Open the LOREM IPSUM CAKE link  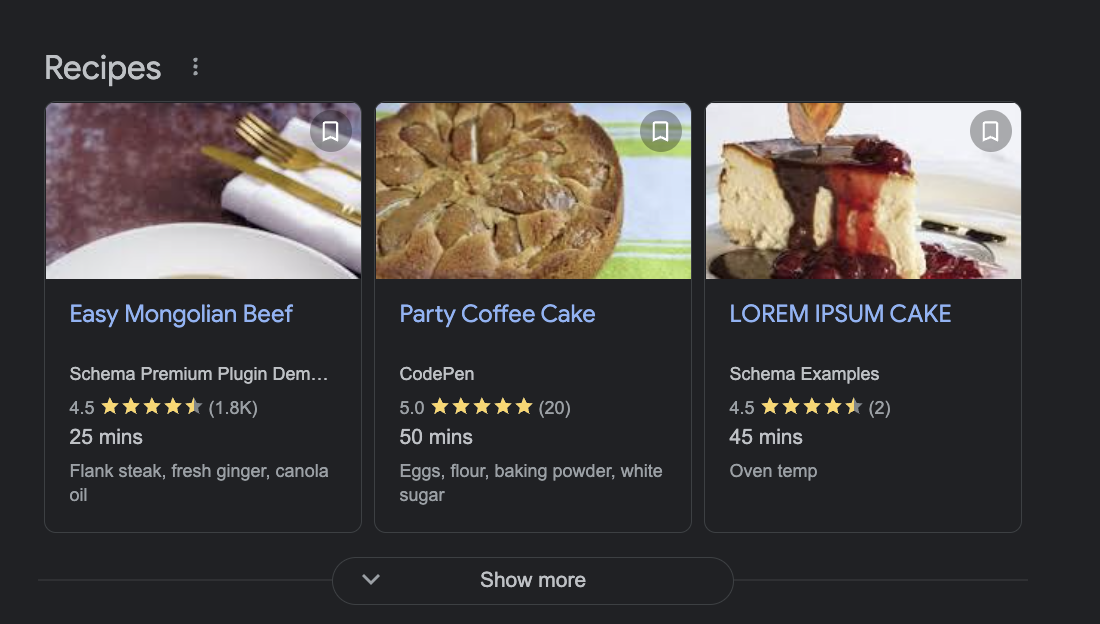[x=840, y=314]
